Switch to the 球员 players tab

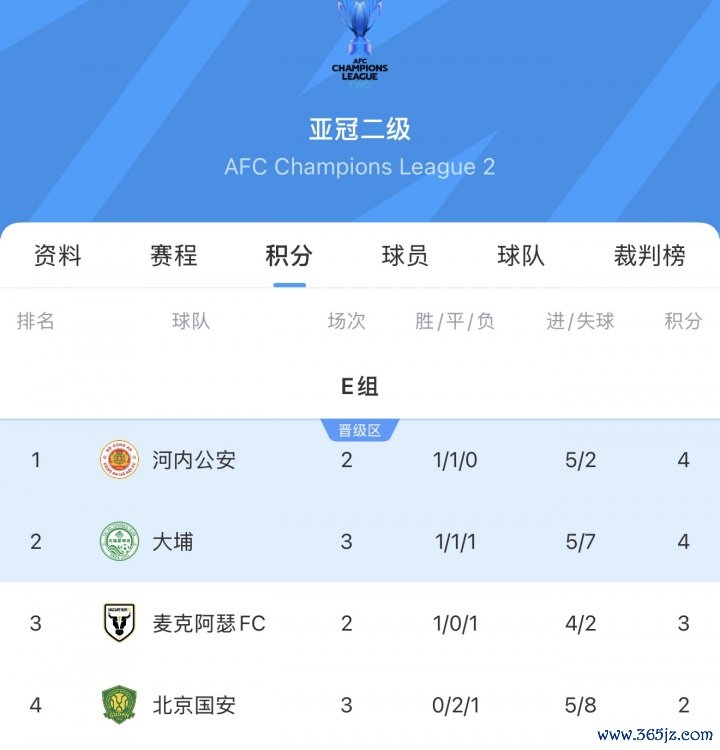(405, 256)
